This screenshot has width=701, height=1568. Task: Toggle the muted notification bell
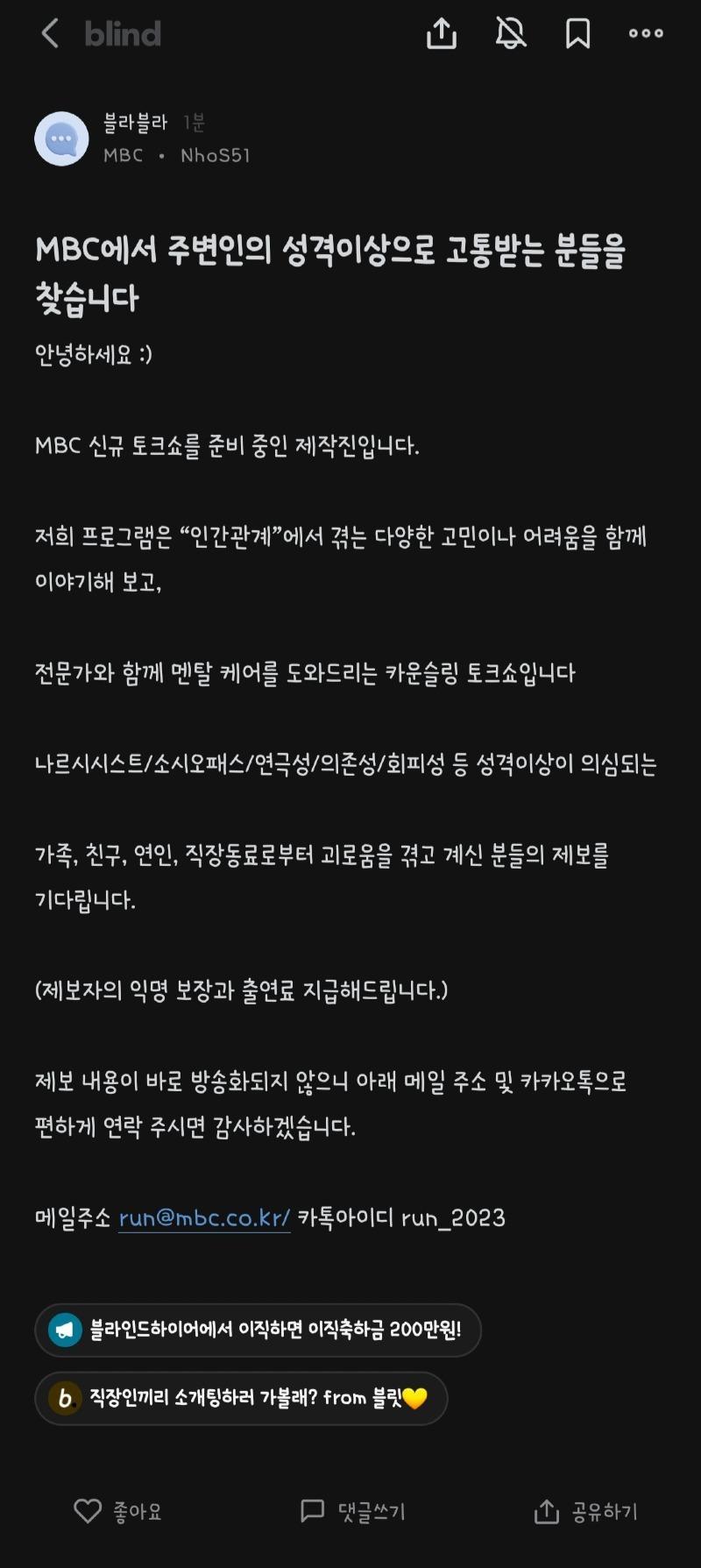tap(511, 33)
